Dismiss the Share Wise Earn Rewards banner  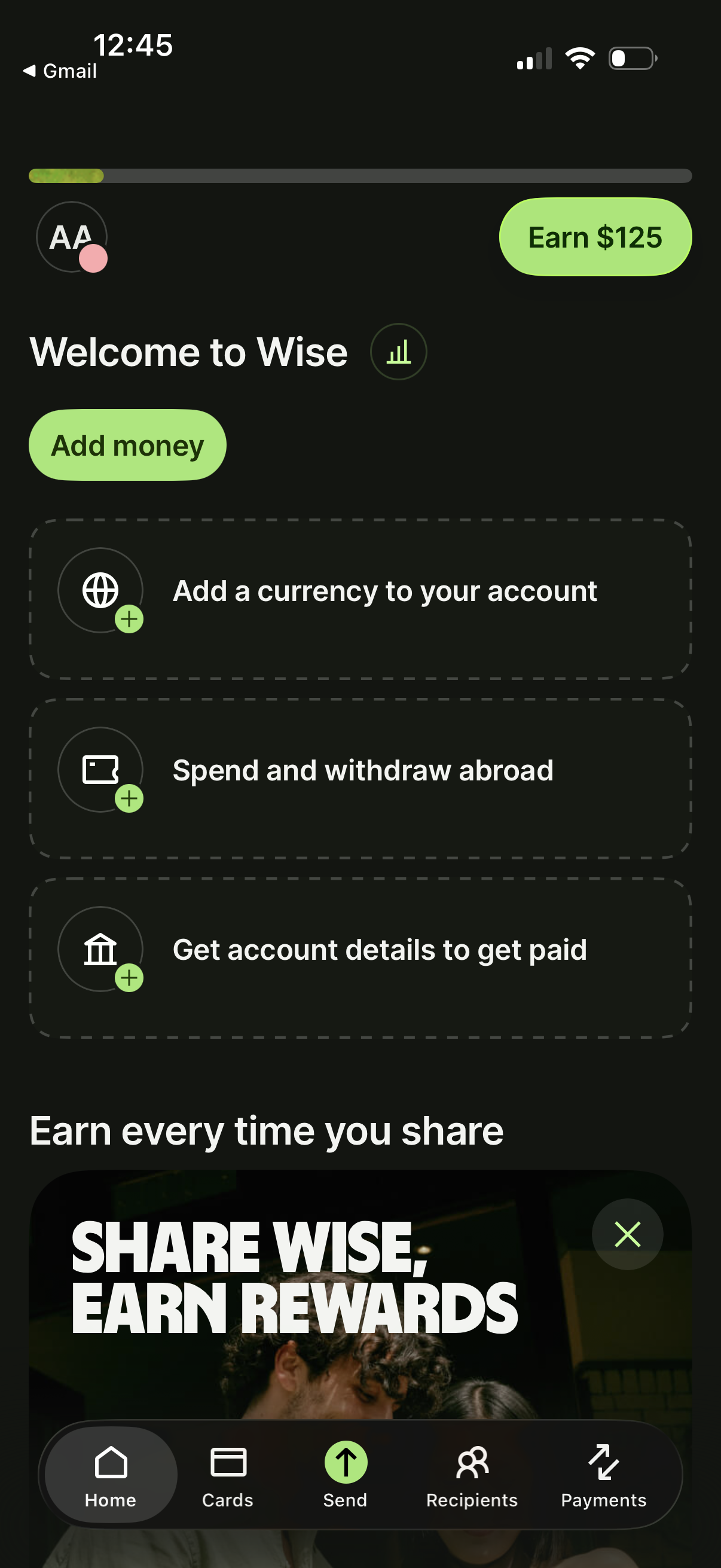click(628, 1234)
